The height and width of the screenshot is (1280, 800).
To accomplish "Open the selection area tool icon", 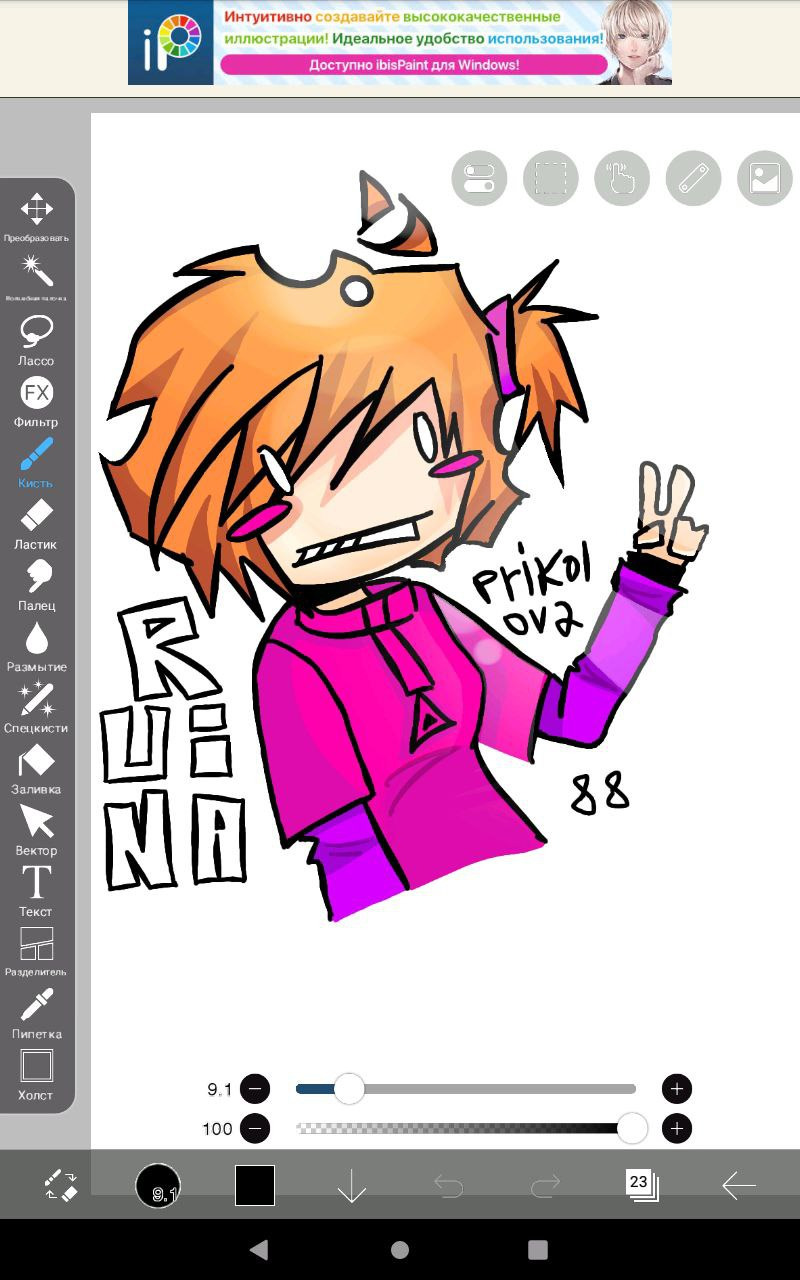I will (551, 179).
